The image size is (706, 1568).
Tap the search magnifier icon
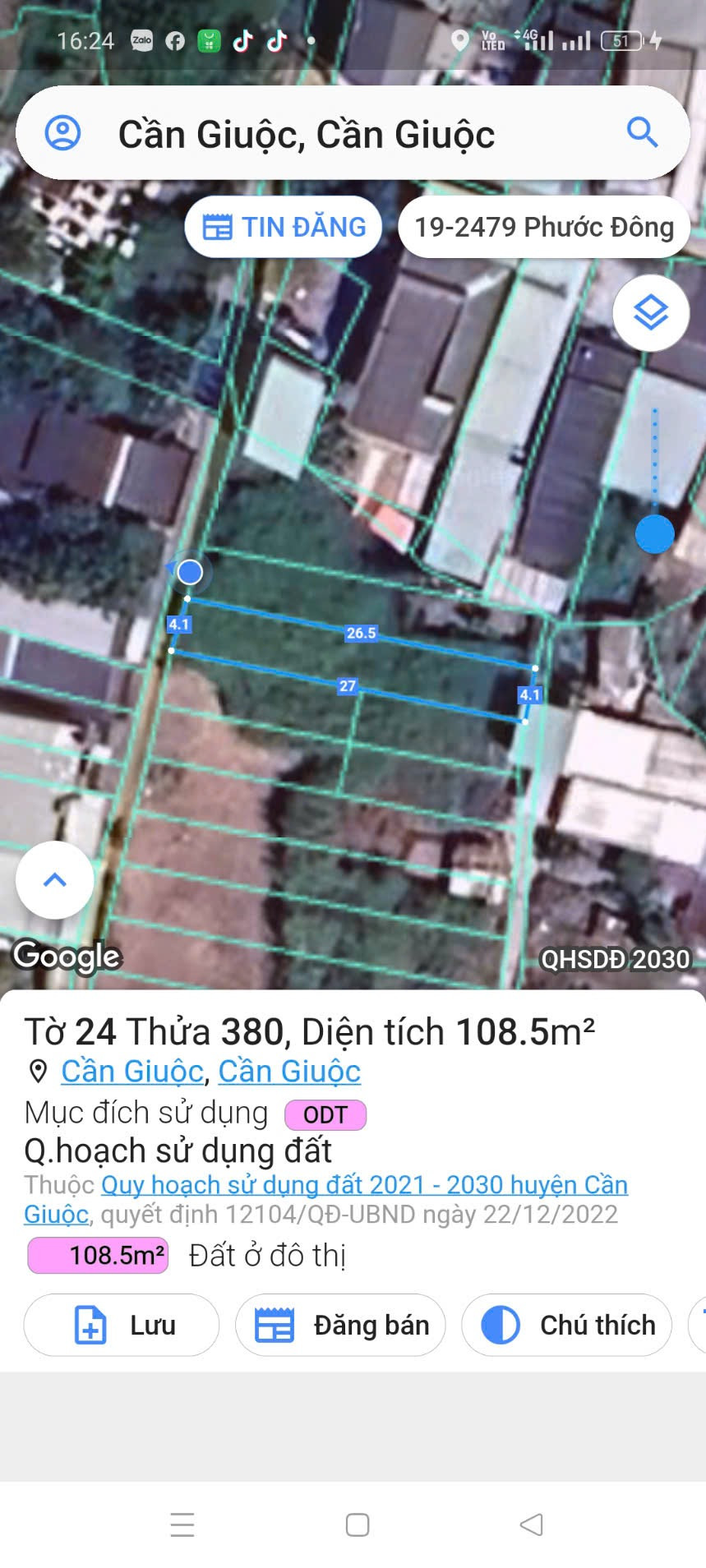point(642,132)
